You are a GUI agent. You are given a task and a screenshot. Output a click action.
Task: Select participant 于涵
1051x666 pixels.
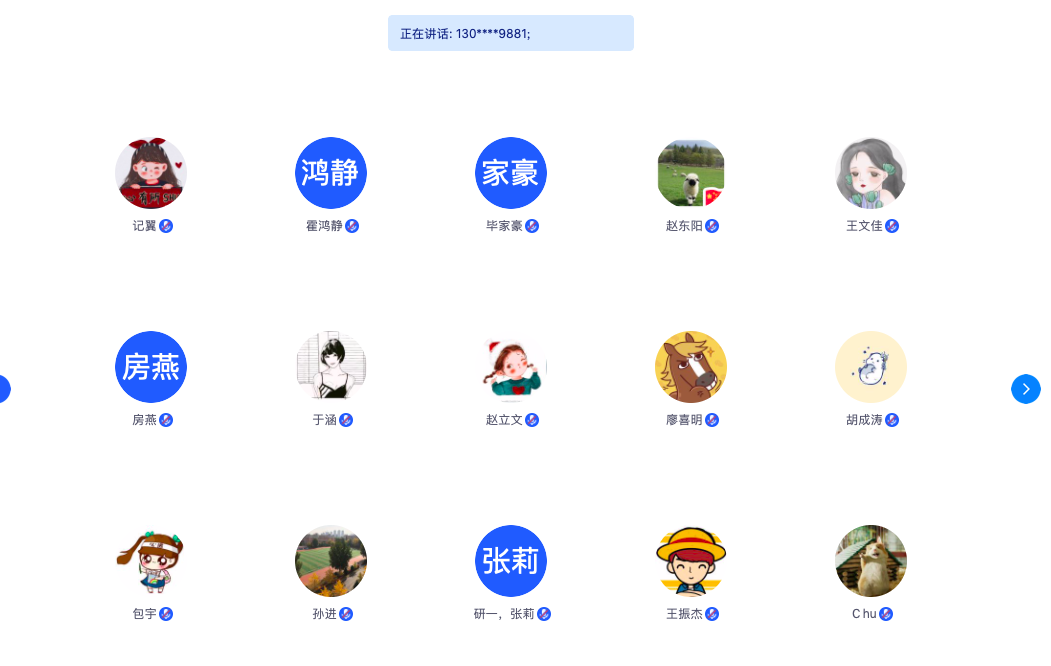coord(331,367)
